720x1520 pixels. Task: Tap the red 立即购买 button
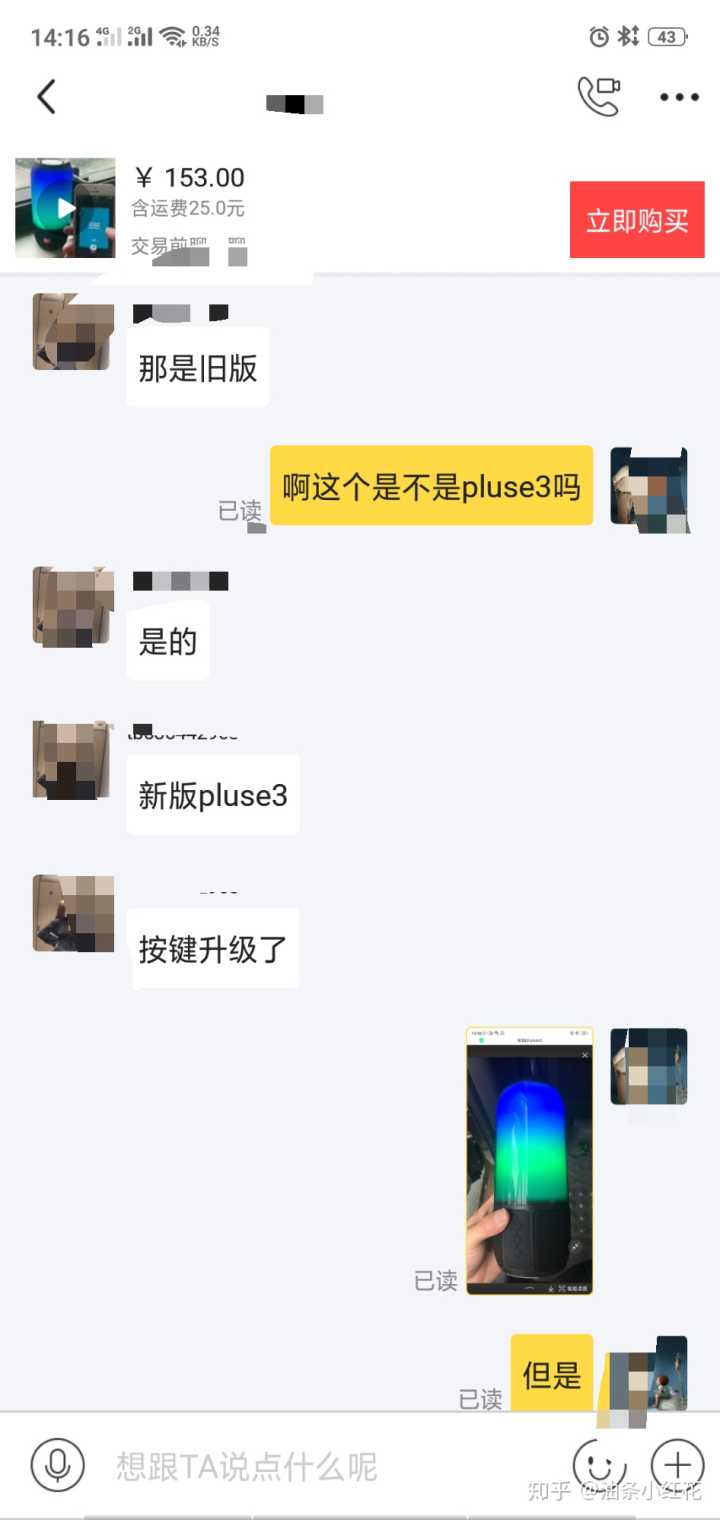[x=637, y=220]
